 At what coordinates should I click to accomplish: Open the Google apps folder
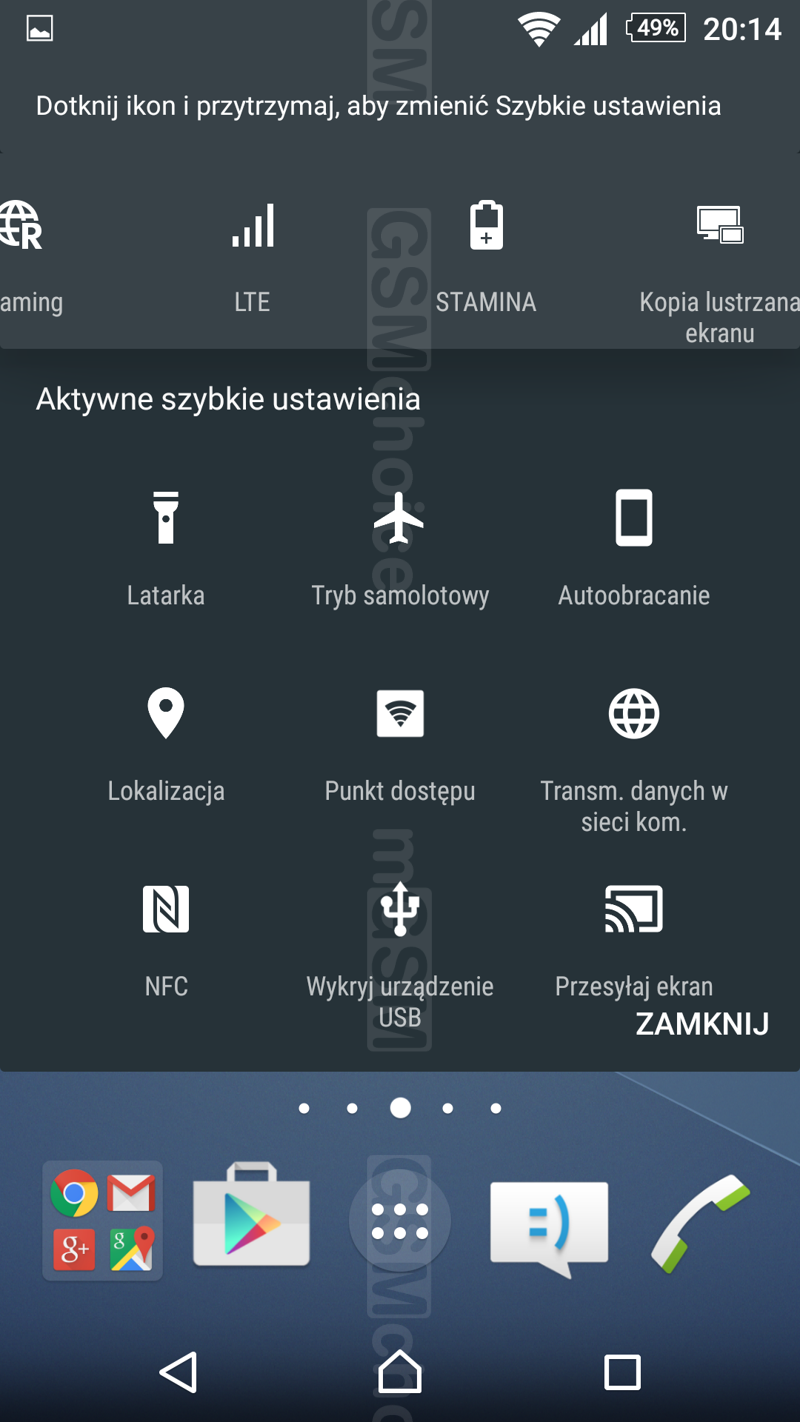(102, 1221)
